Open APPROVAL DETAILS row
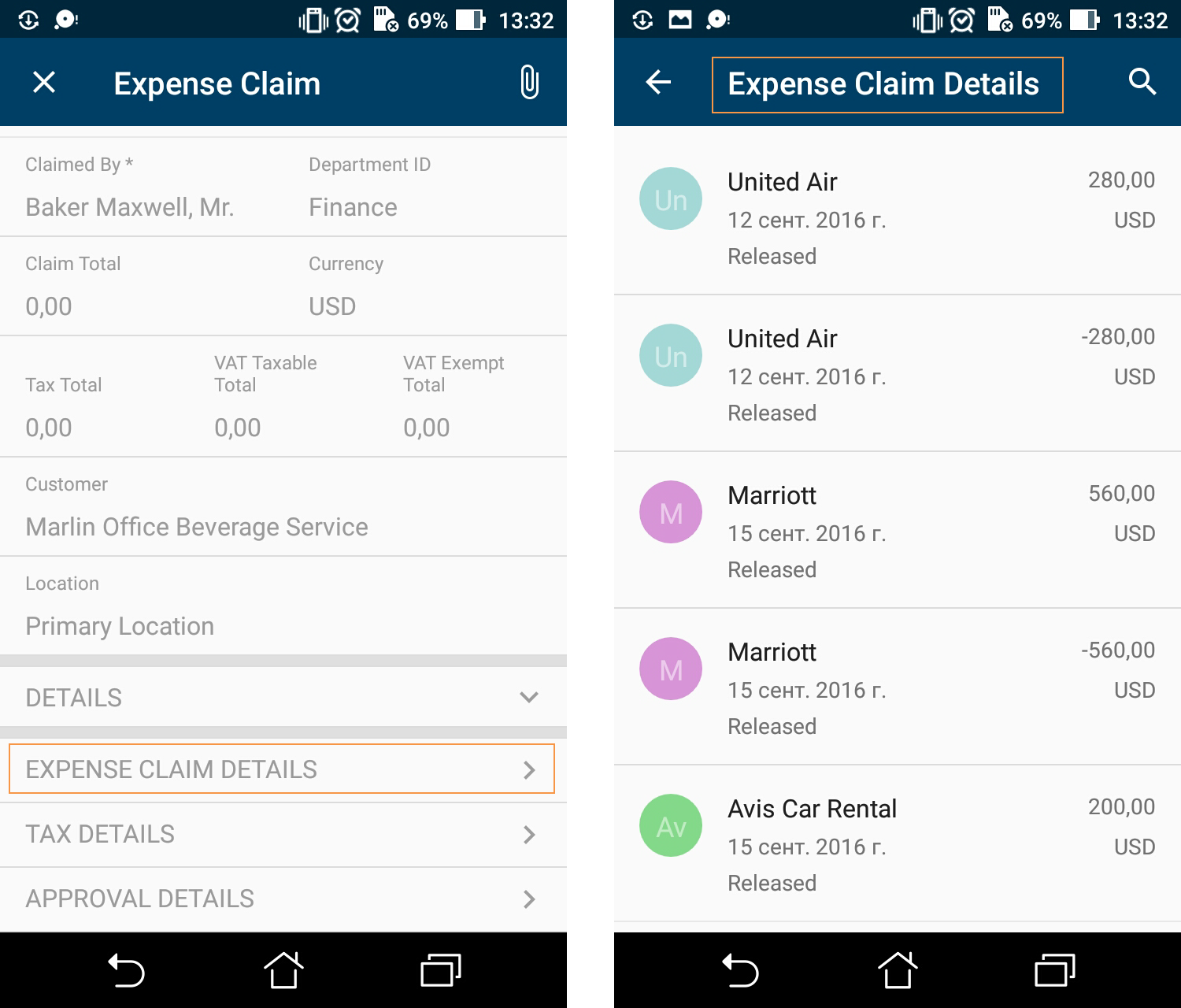Viewport: 1181px width, 1008px height. click(x=283, y=899)
